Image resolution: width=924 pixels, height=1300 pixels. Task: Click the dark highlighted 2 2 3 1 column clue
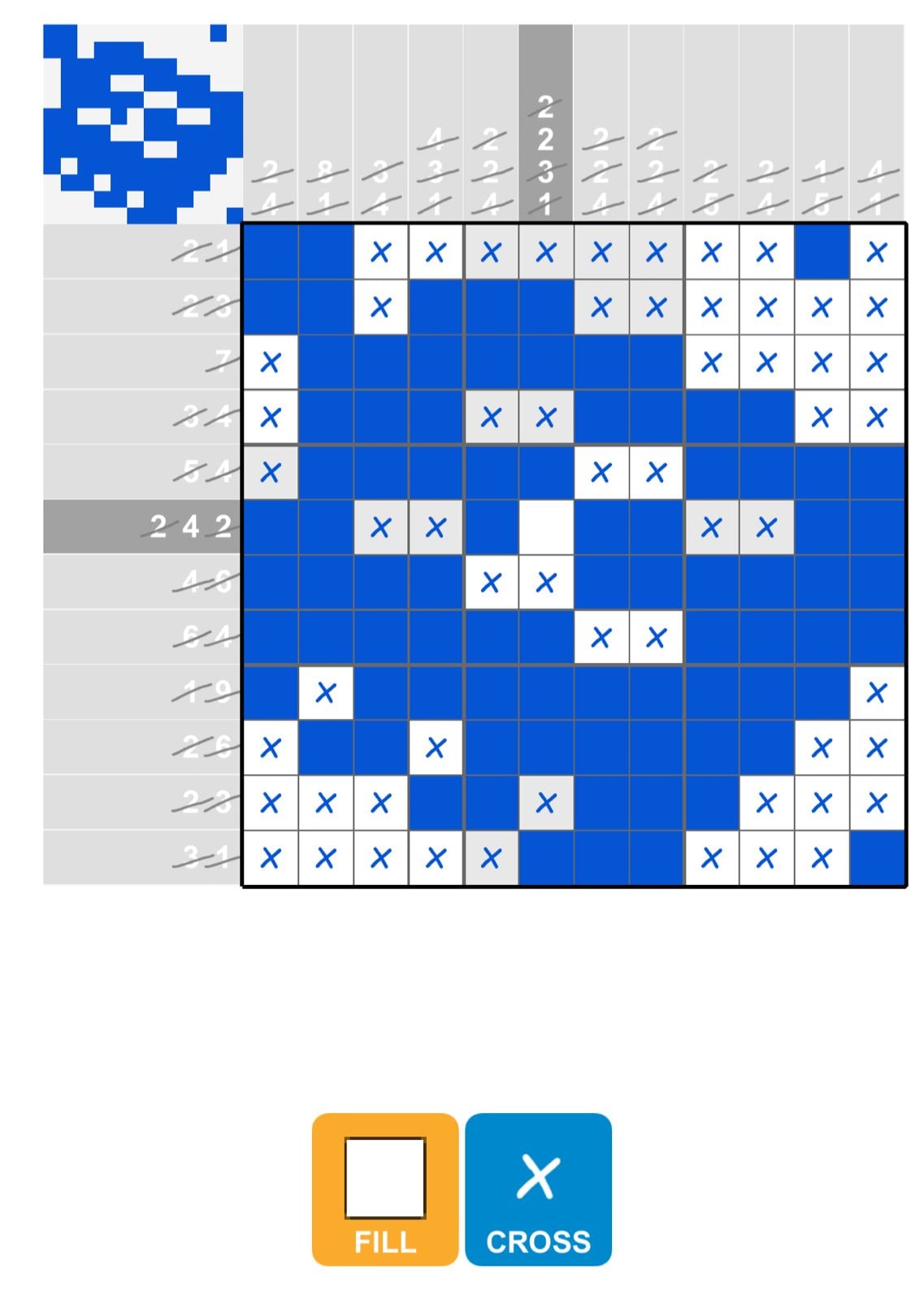click(546, 154)
